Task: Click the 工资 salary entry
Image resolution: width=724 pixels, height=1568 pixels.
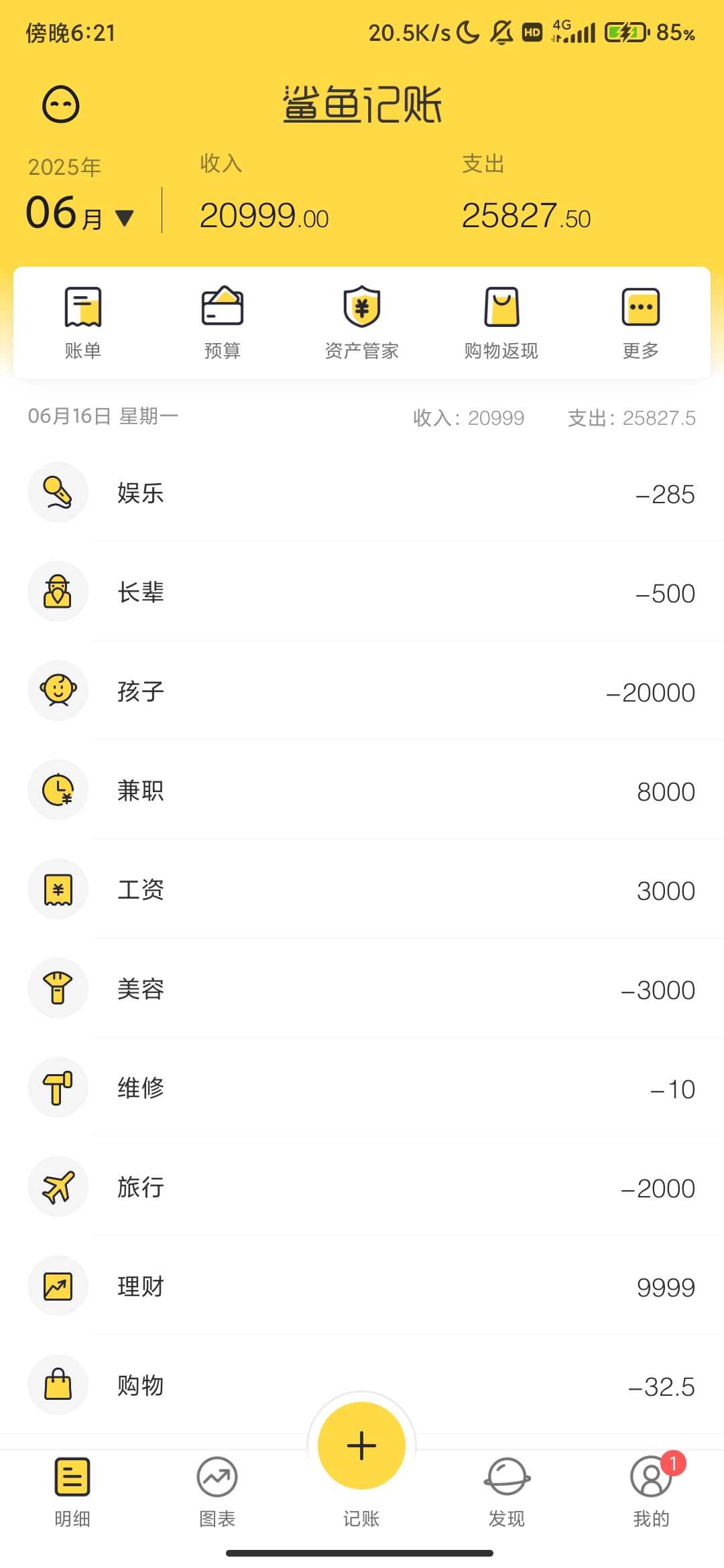Action: click(x=362, y=889)
